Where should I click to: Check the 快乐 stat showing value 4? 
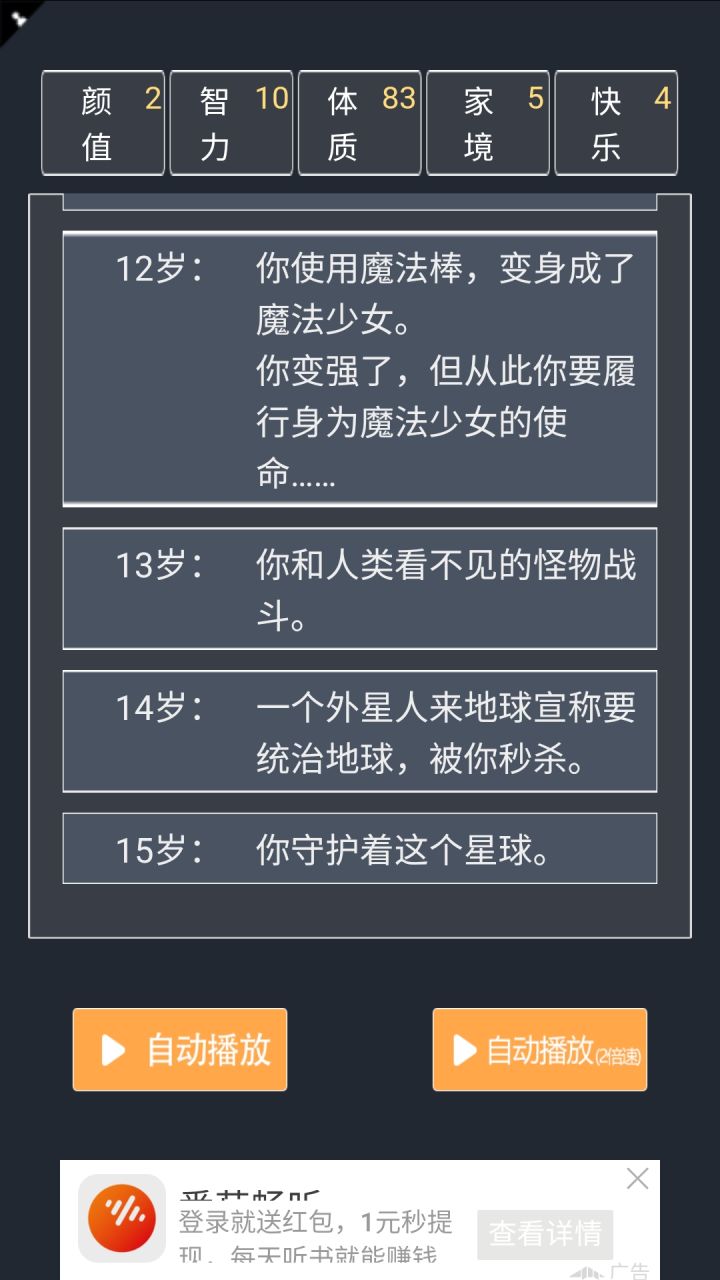pyautogui.click(x=616, y=122)
